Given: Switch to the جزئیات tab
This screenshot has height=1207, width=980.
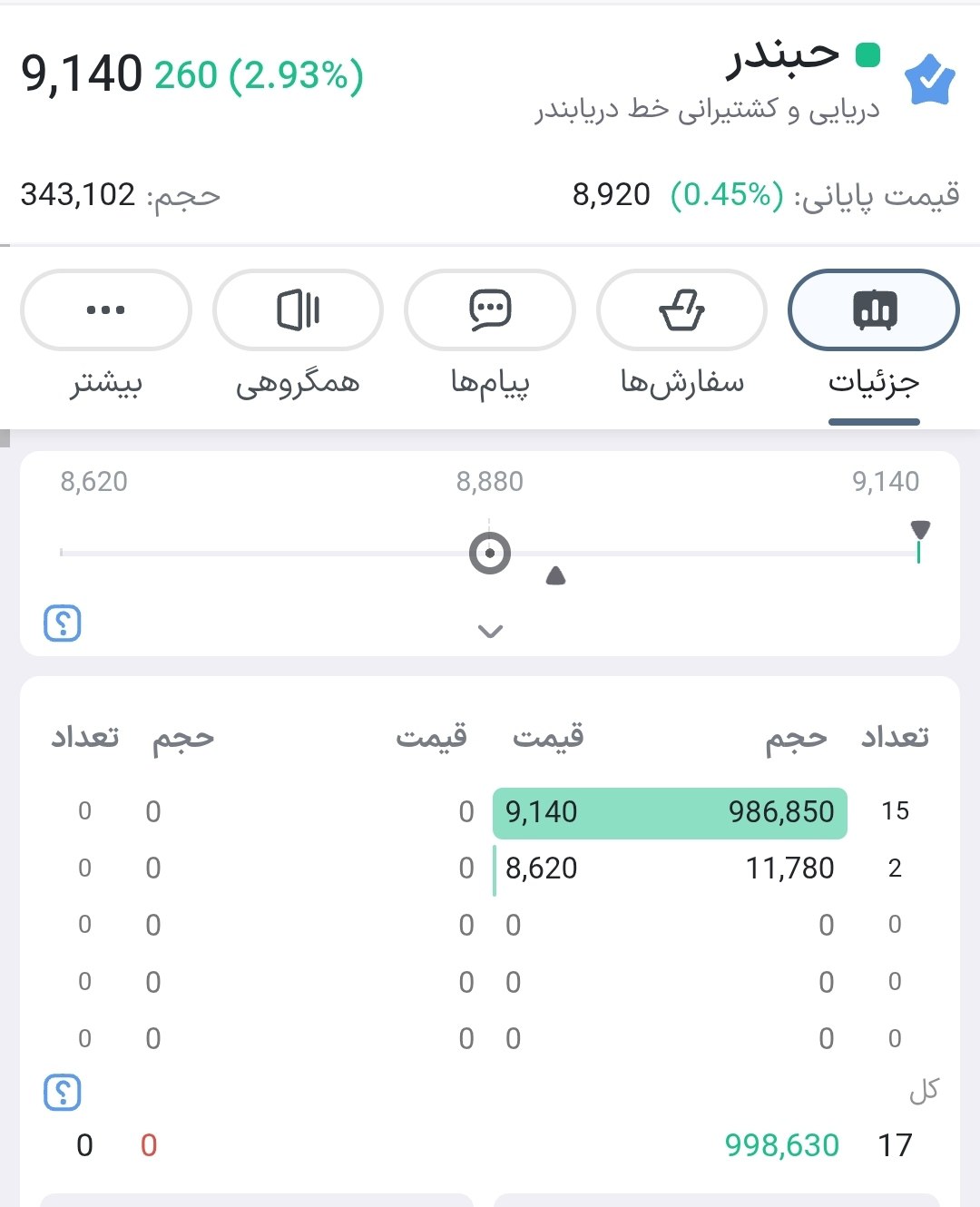Looking at the screenshot, I should 873,310.
